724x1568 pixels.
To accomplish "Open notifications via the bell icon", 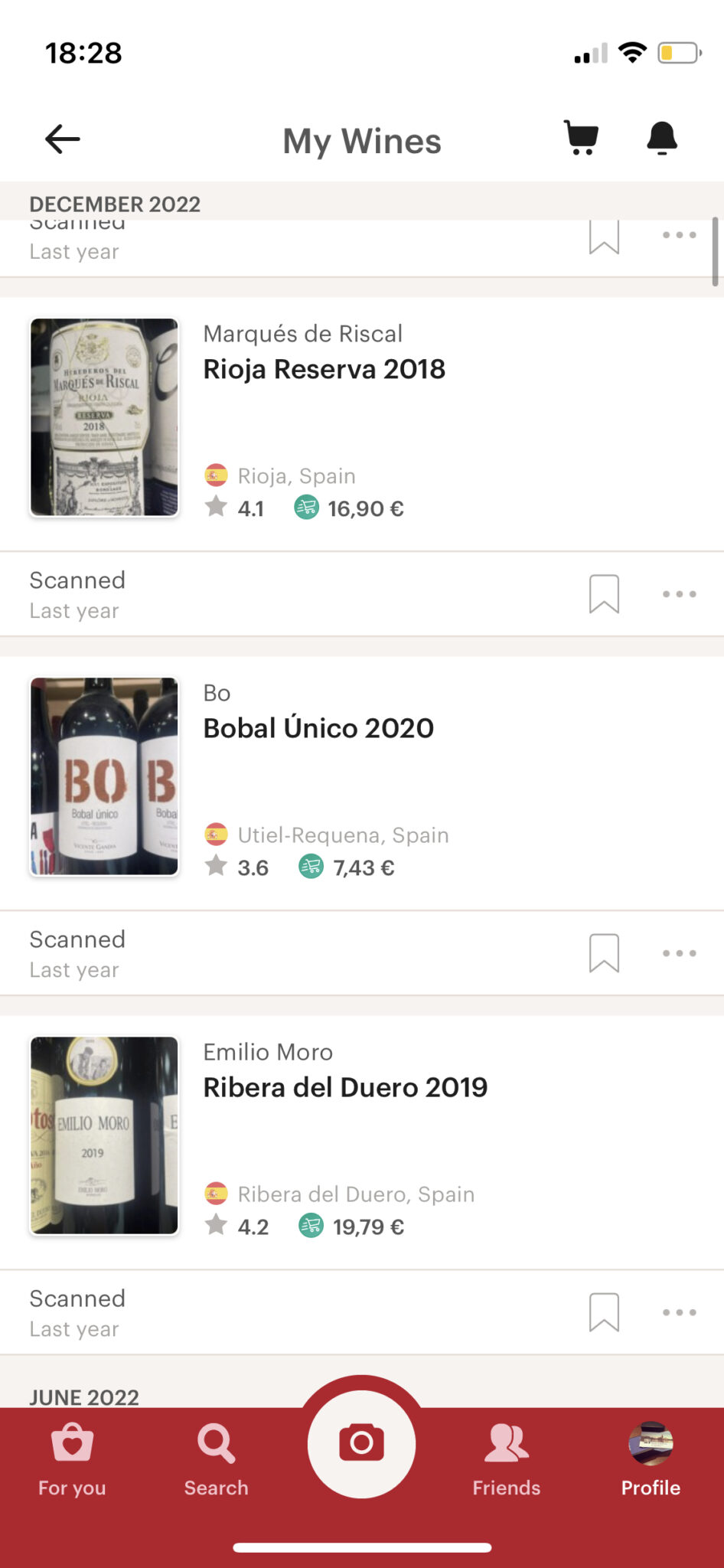I will tap(663, 138).
